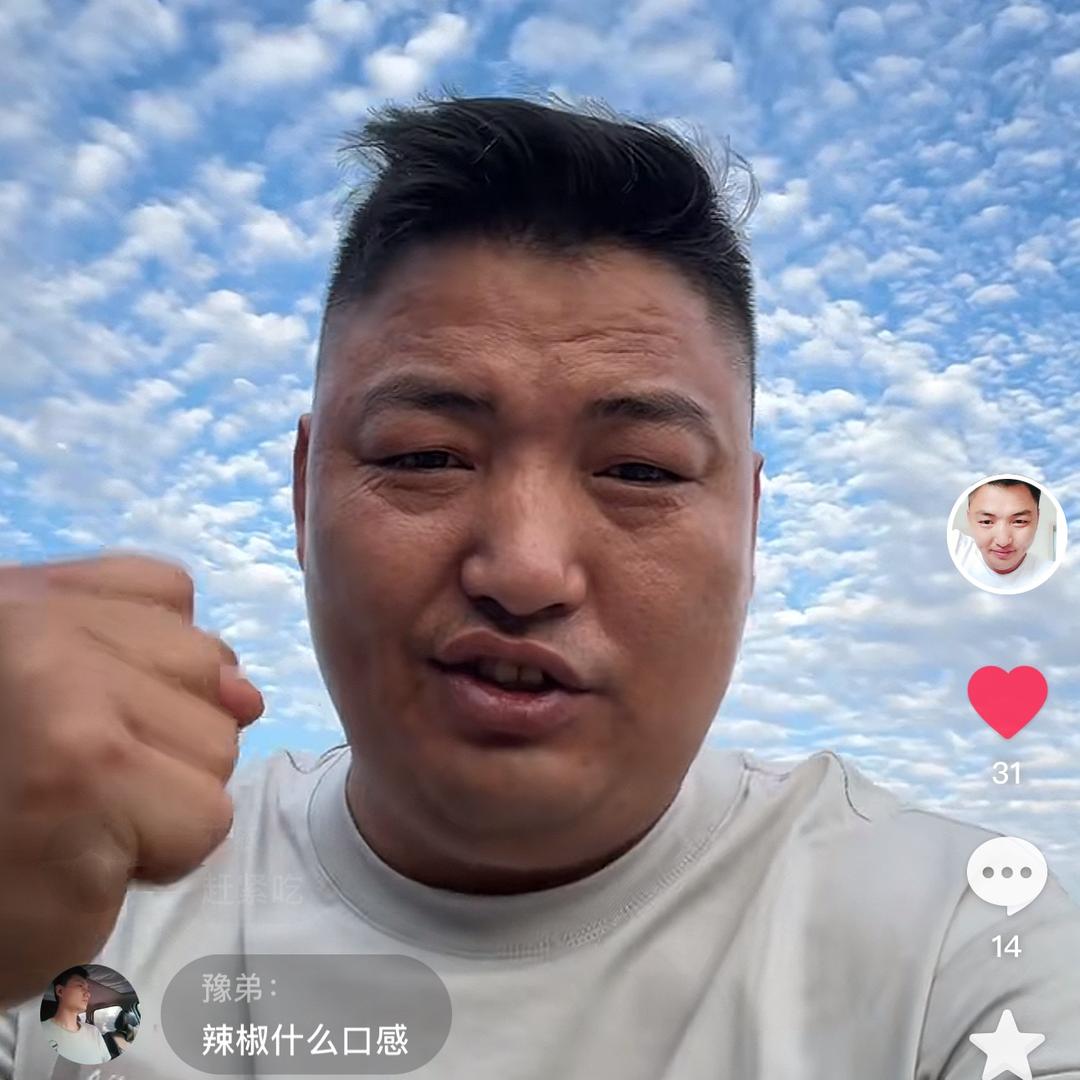The height and width of the screenshot is (1080, 1080).
Task: Open the creator's profile avatar
Action: [1006, 534]
